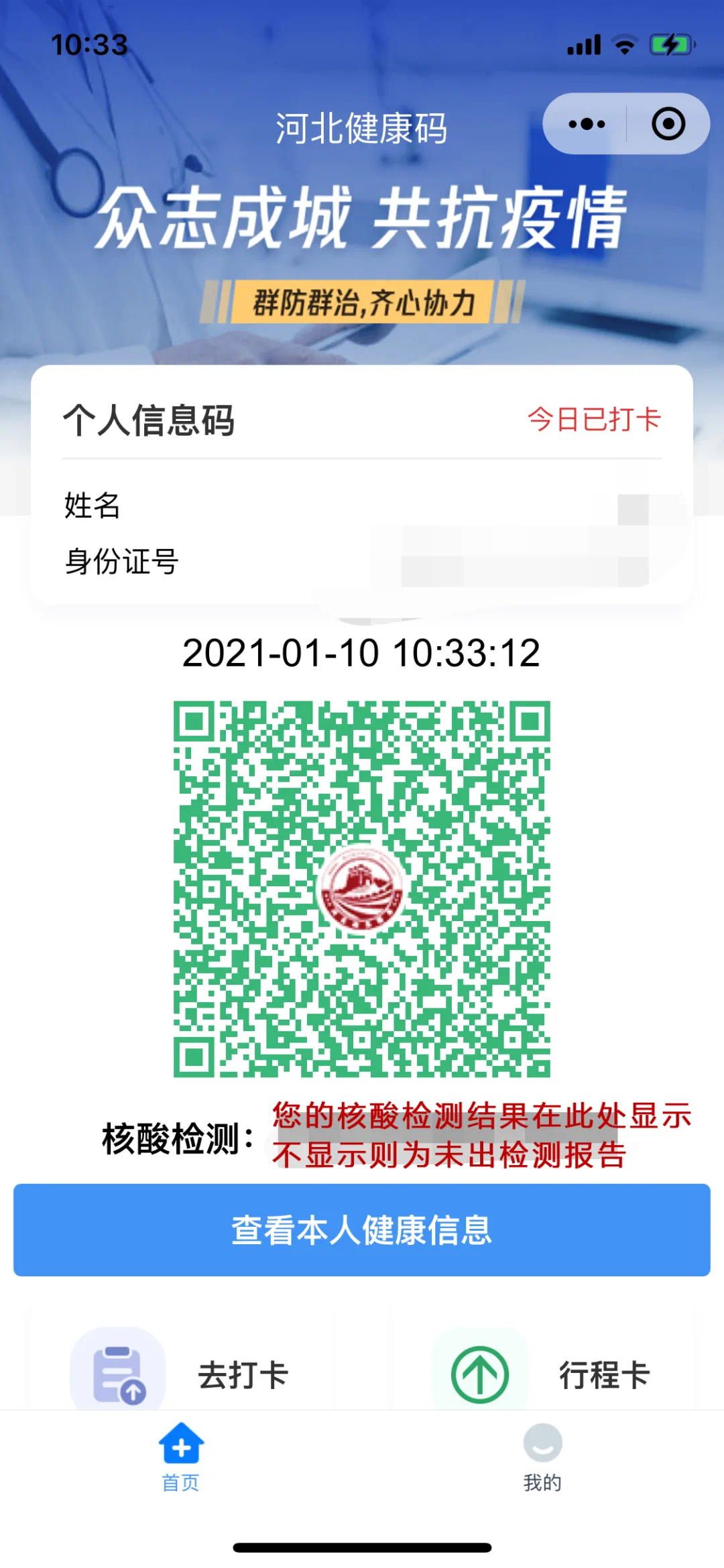
Task: Close the mini program with the circle icon
Action: pyautogui.click(x=668, y=124)
